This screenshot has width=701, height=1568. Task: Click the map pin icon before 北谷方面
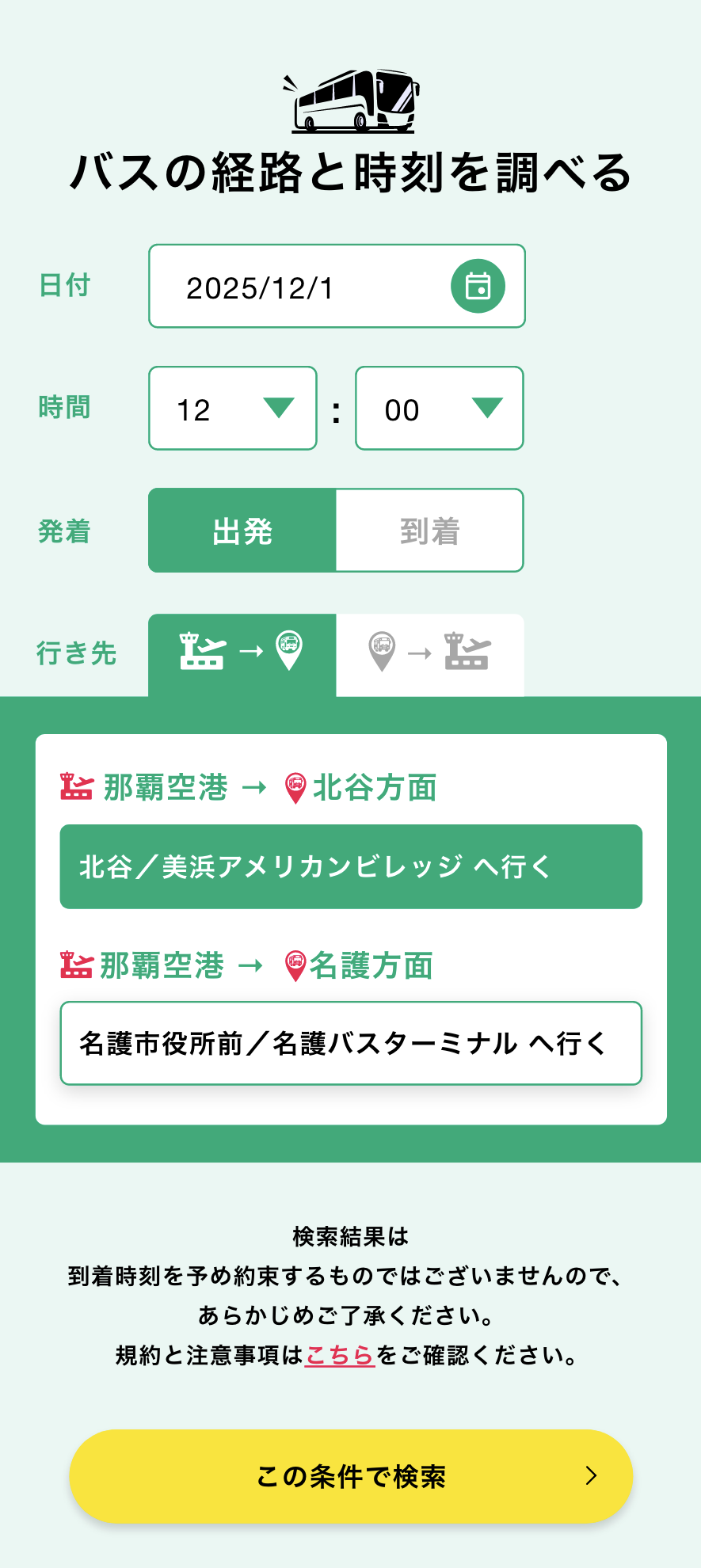(294, 788)
